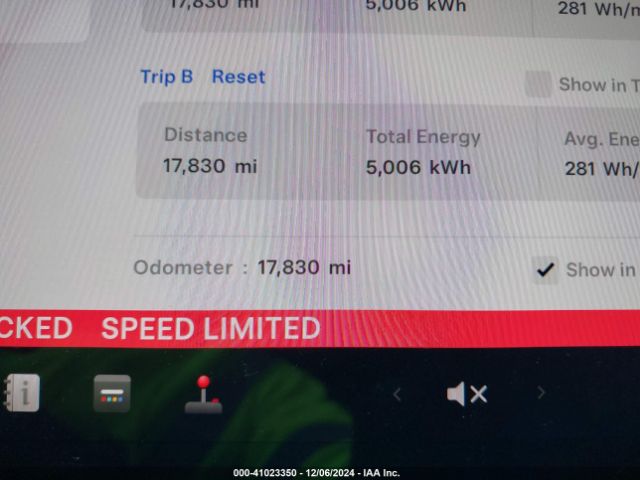The width and height of the screenshot is (640, 480).
Task: Unmute the speaker volume
Action: 466,394
